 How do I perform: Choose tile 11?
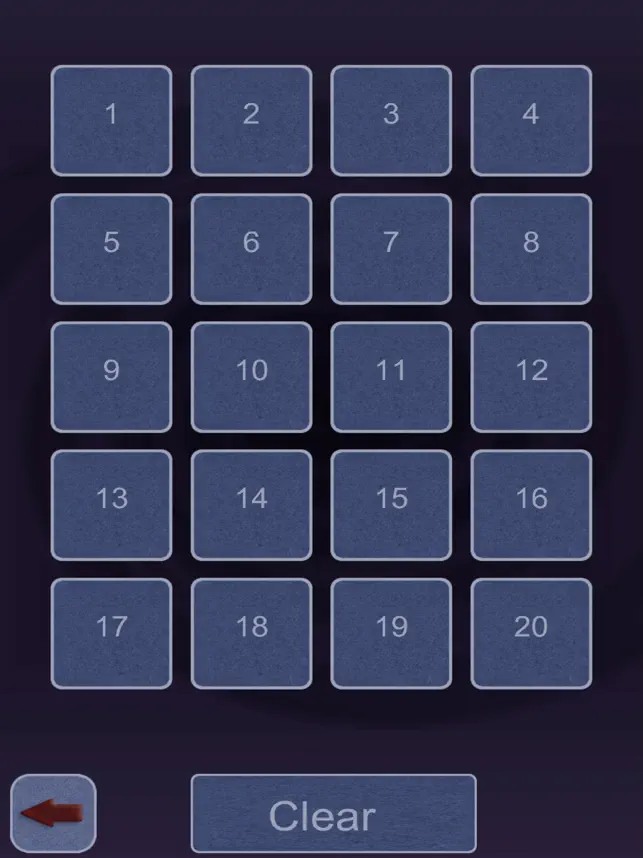(391, 377)
